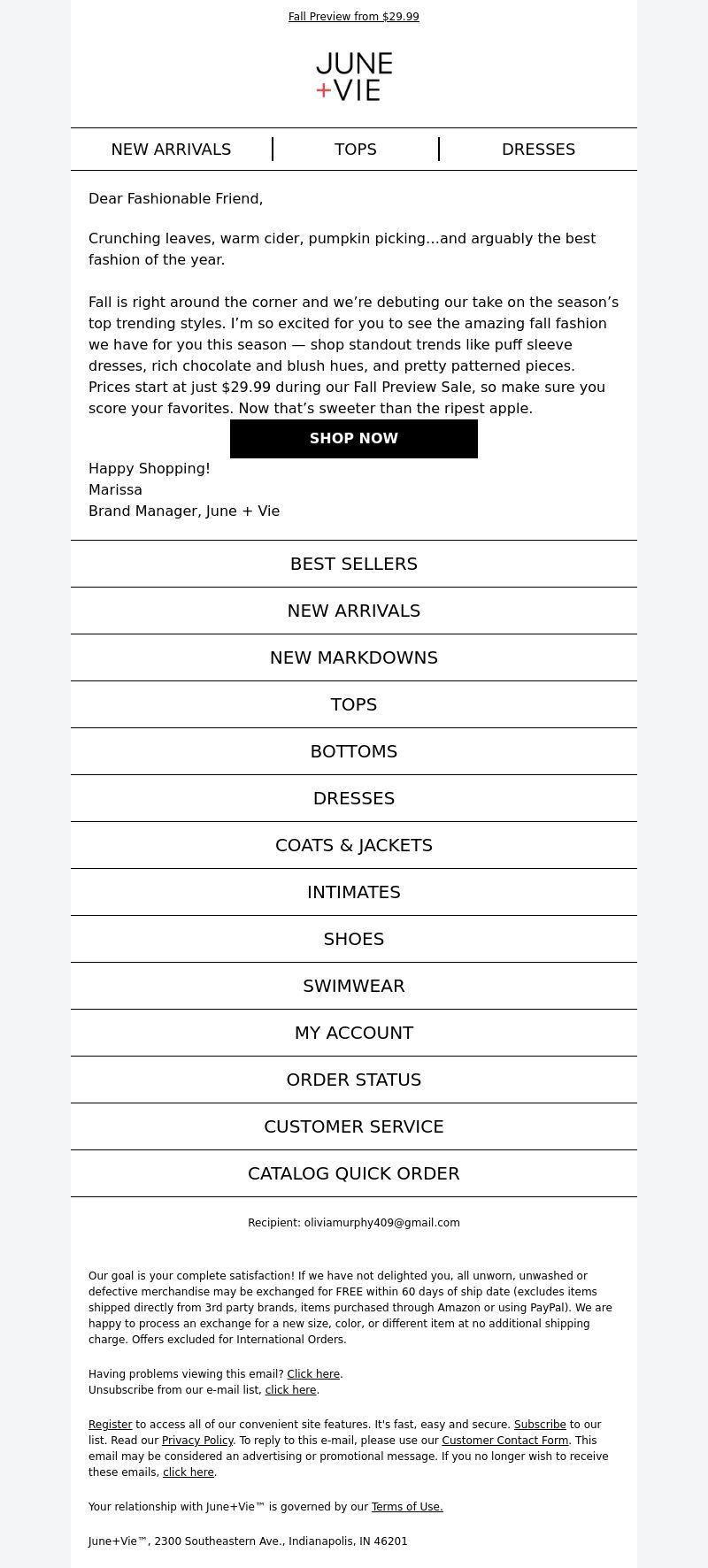The image size is (708, 1568).
Task: Open the BEST SELLERS row
Action: pos(354,564)
